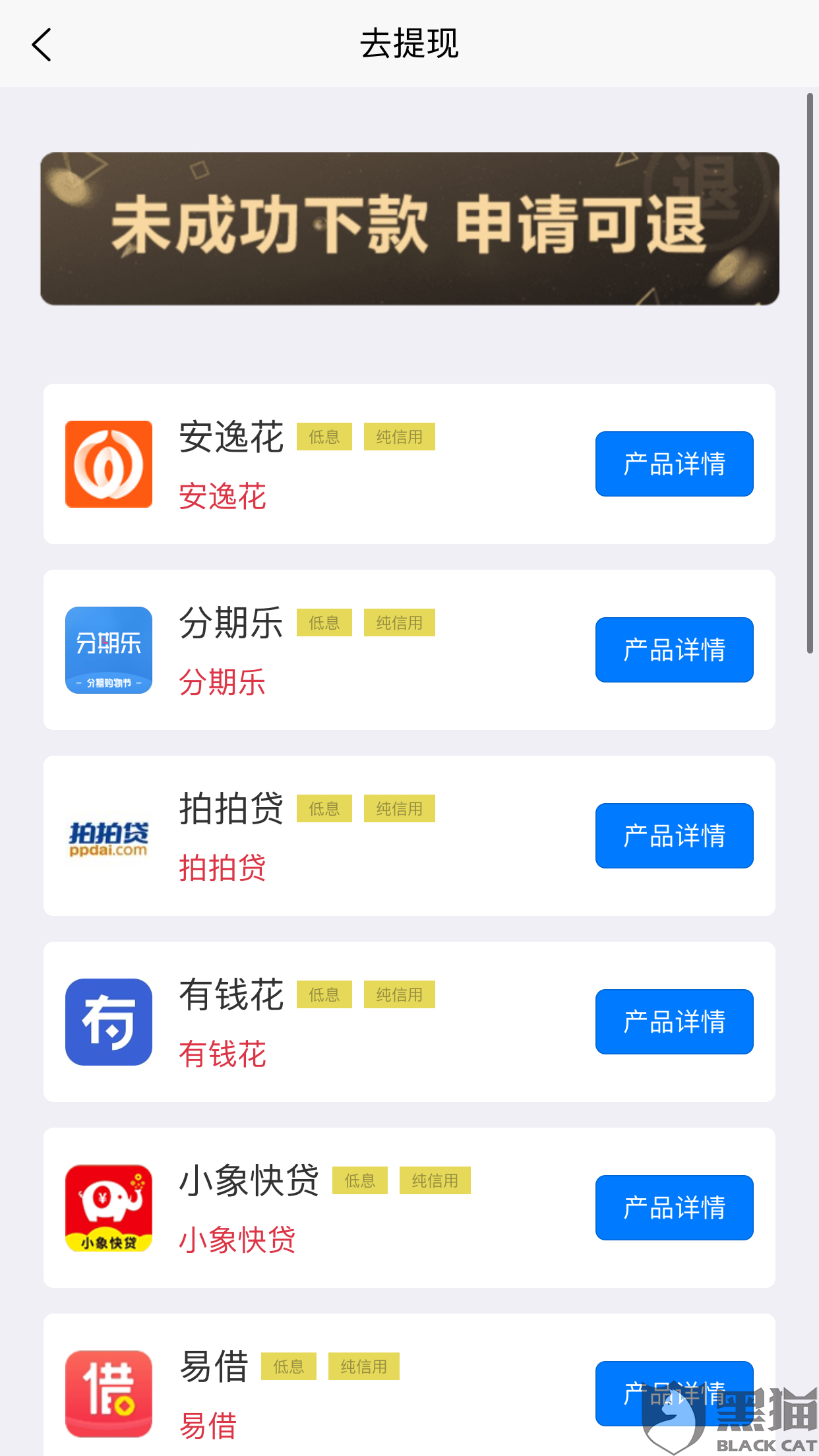
Task: Open 产品详情 for 拍拍贷
Action: (x=674, y=835)
